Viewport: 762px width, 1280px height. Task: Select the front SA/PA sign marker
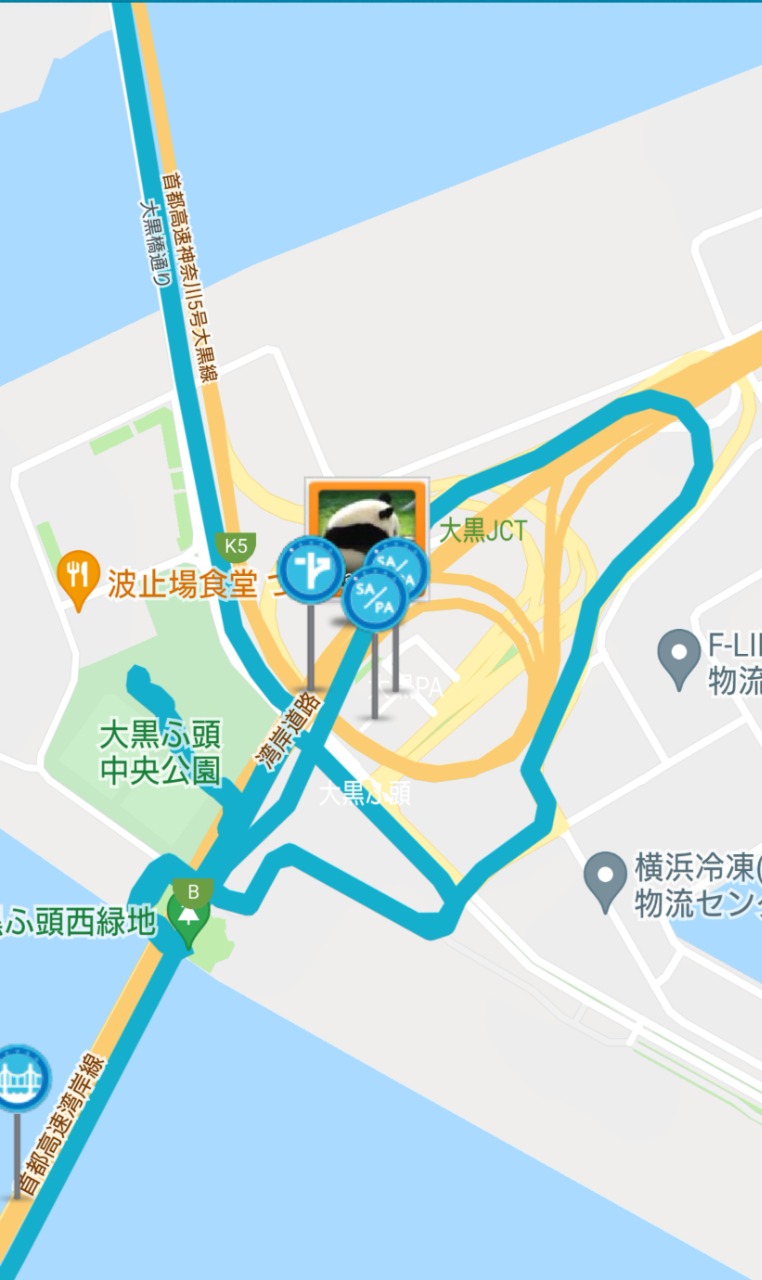374,601
